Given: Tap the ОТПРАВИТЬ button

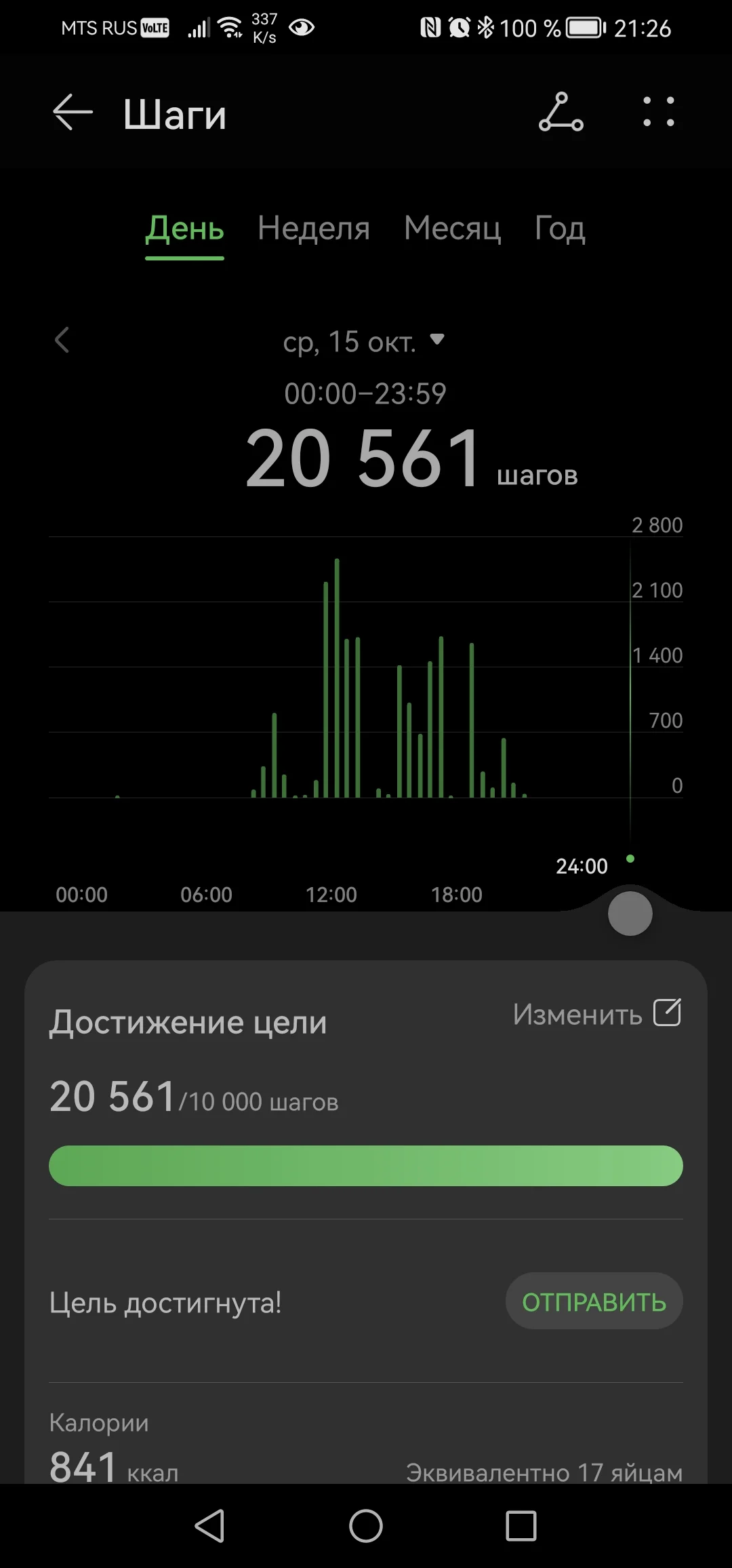Looking at the screenshot, I should [593, 1301].
